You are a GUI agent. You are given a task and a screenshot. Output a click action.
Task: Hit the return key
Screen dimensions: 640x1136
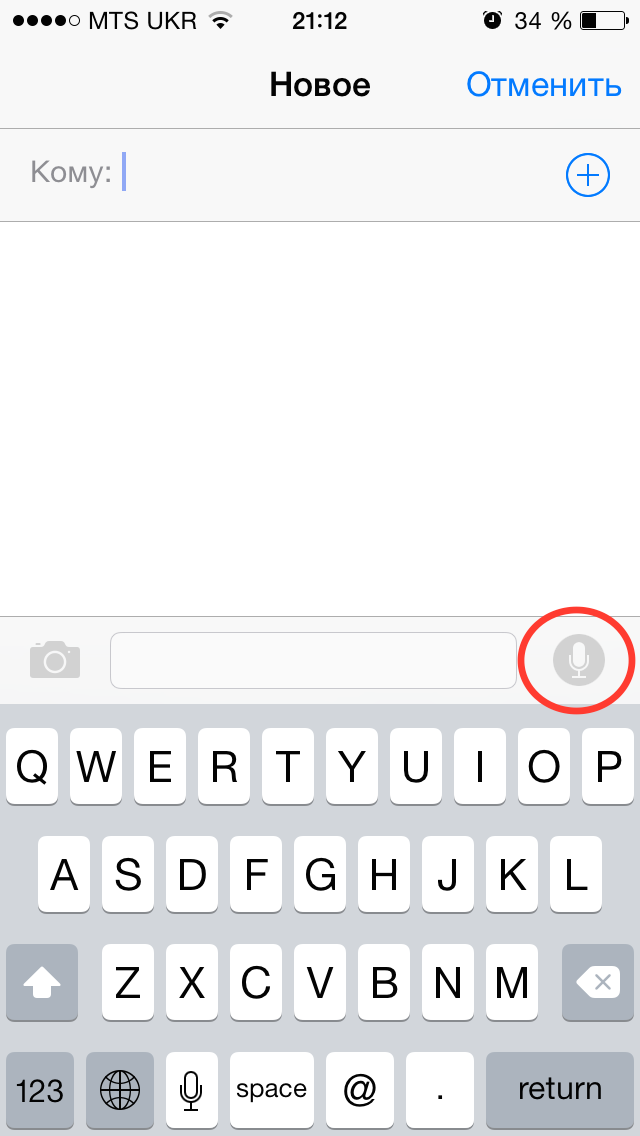pos(560,1087)
